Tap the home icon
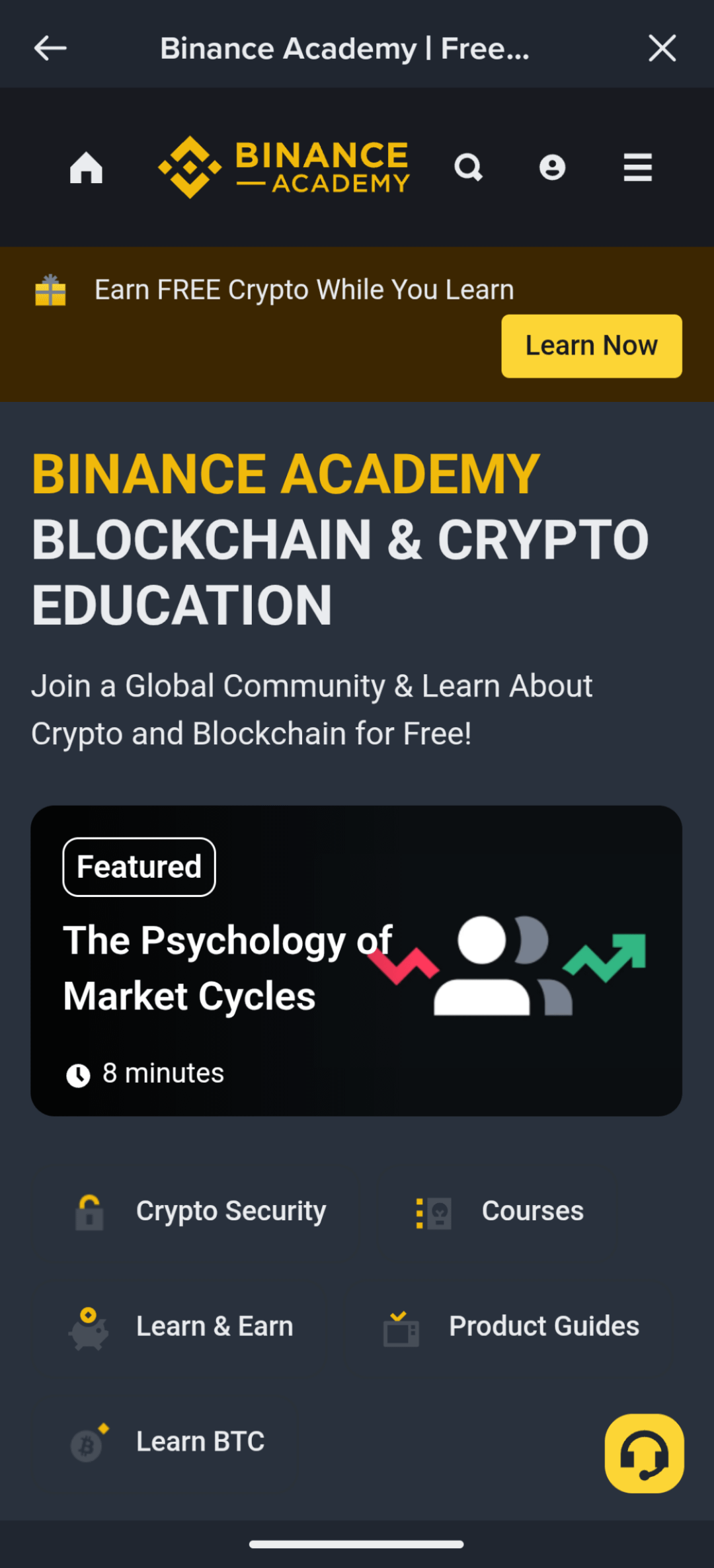The width and height of the screenshot is (714, 1568). click(87, 168)
